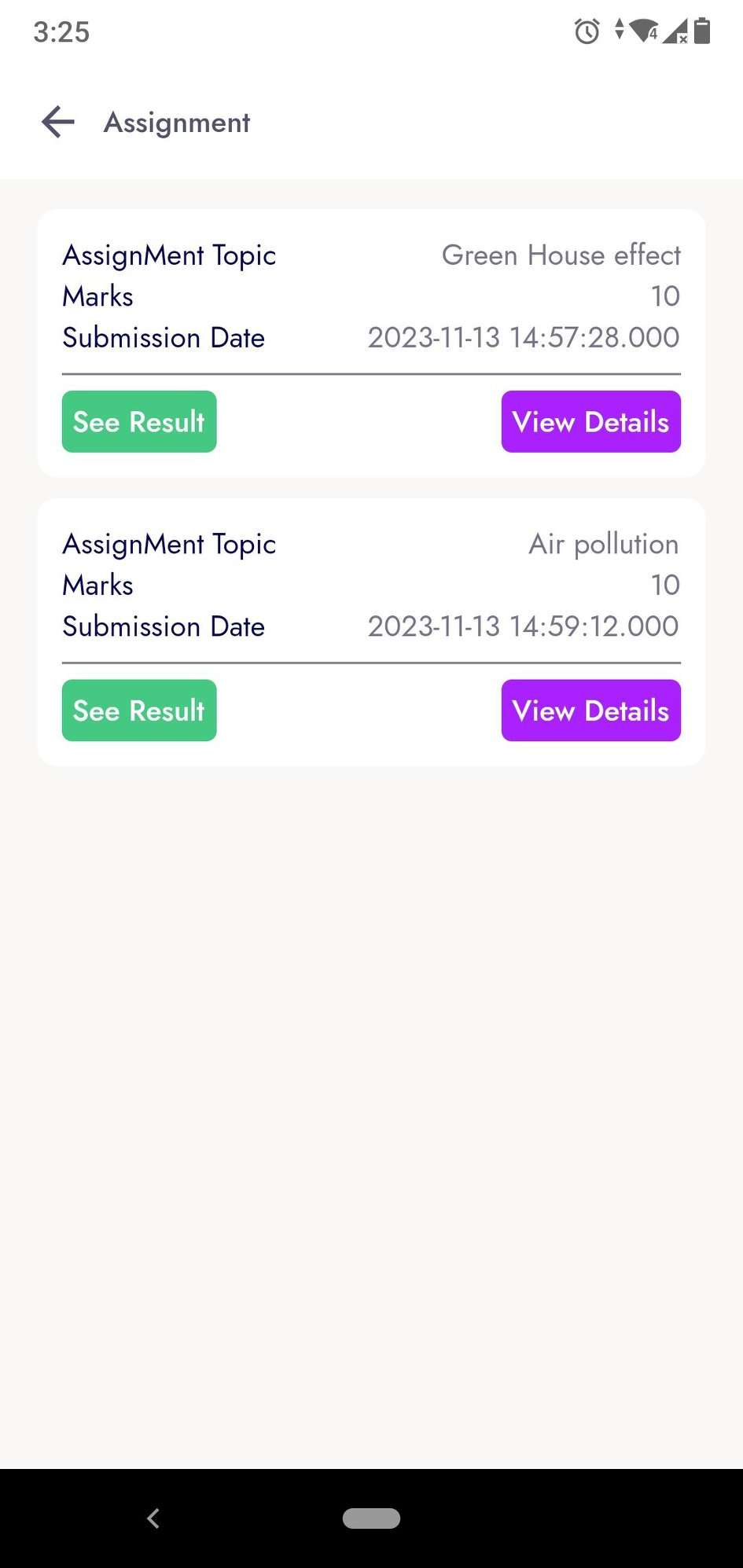Tap the clock showing 3:25
743x1568 pixels.
tap(61, 31)
